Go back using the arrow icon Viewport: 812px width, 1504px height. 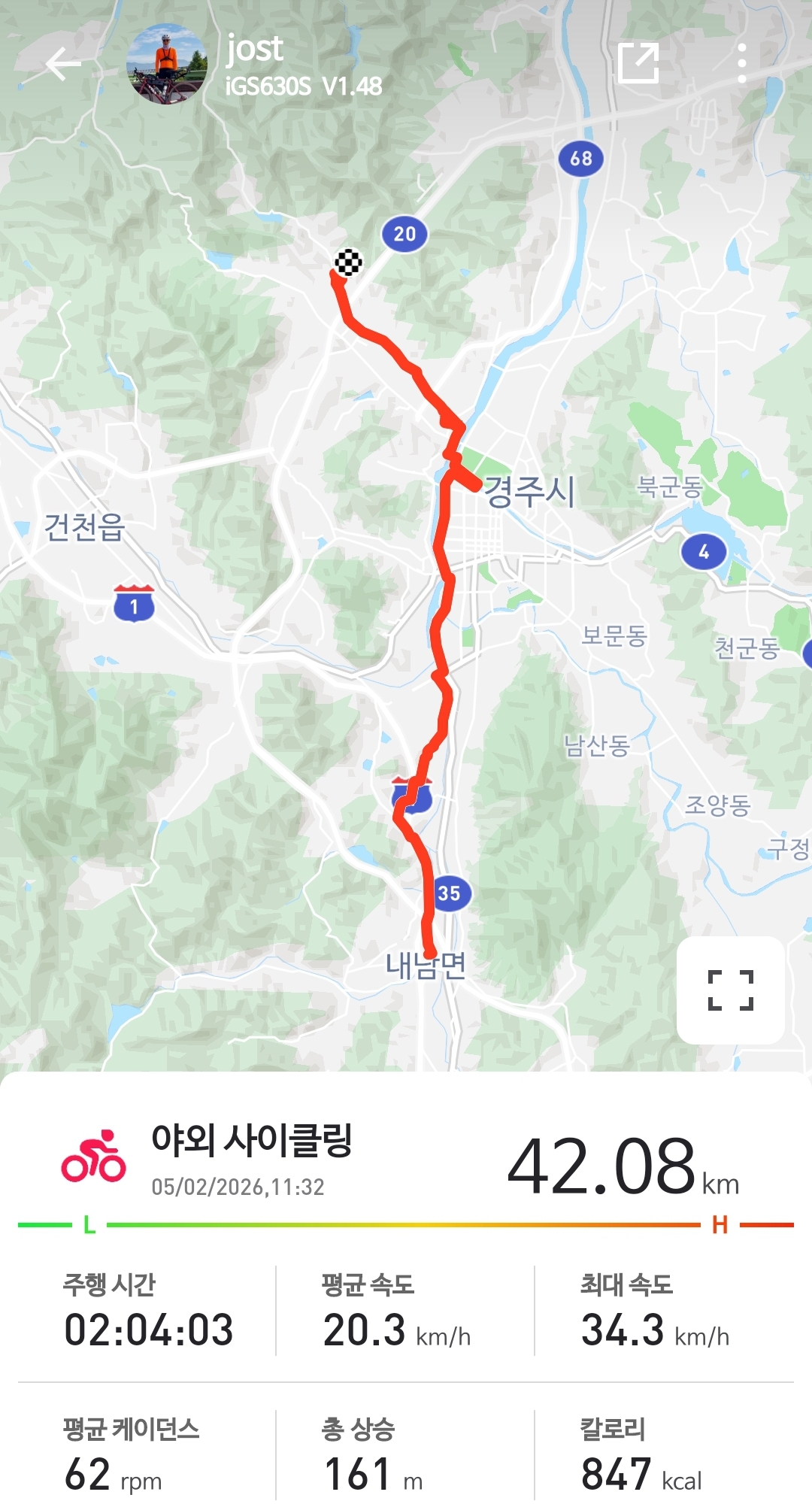[64, 65]
